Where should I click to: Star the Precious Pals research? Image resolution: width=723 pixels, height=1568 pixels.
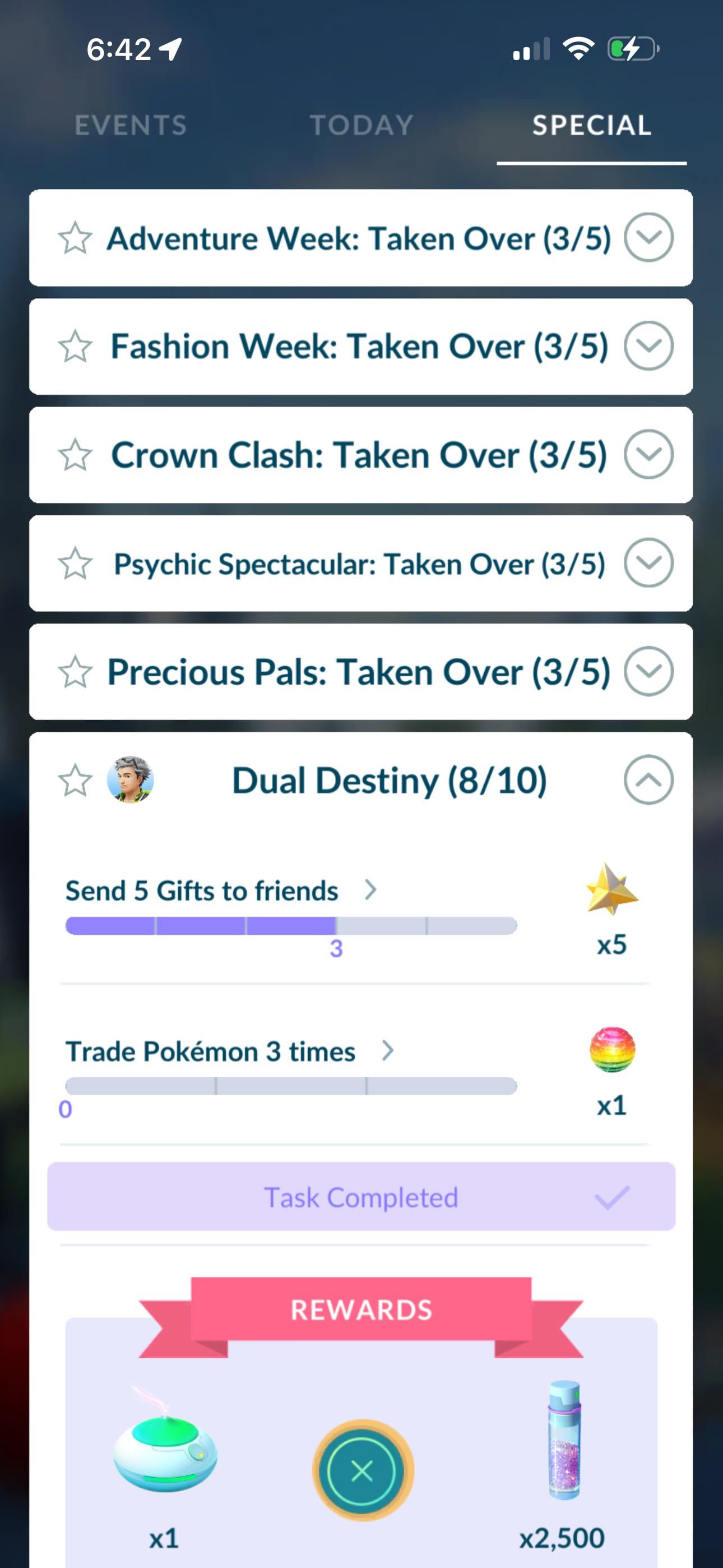tap(75, 671)
